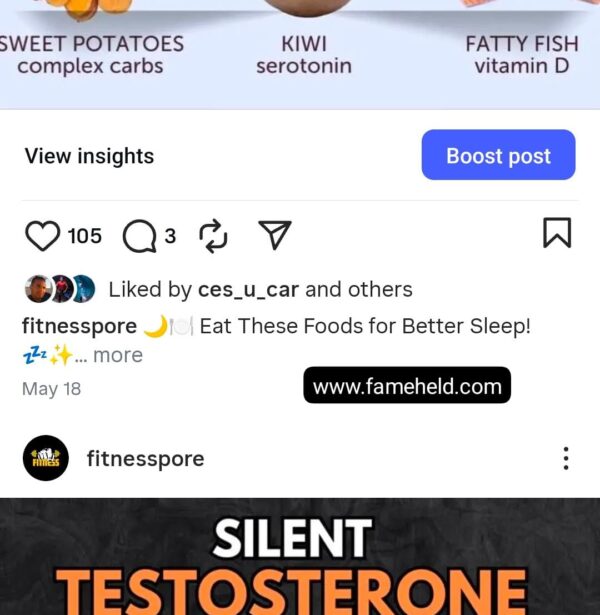Open View insights for this post
The height and width of the screenshot is (615, 600).
pyautogui.click(x=89, y=156)
